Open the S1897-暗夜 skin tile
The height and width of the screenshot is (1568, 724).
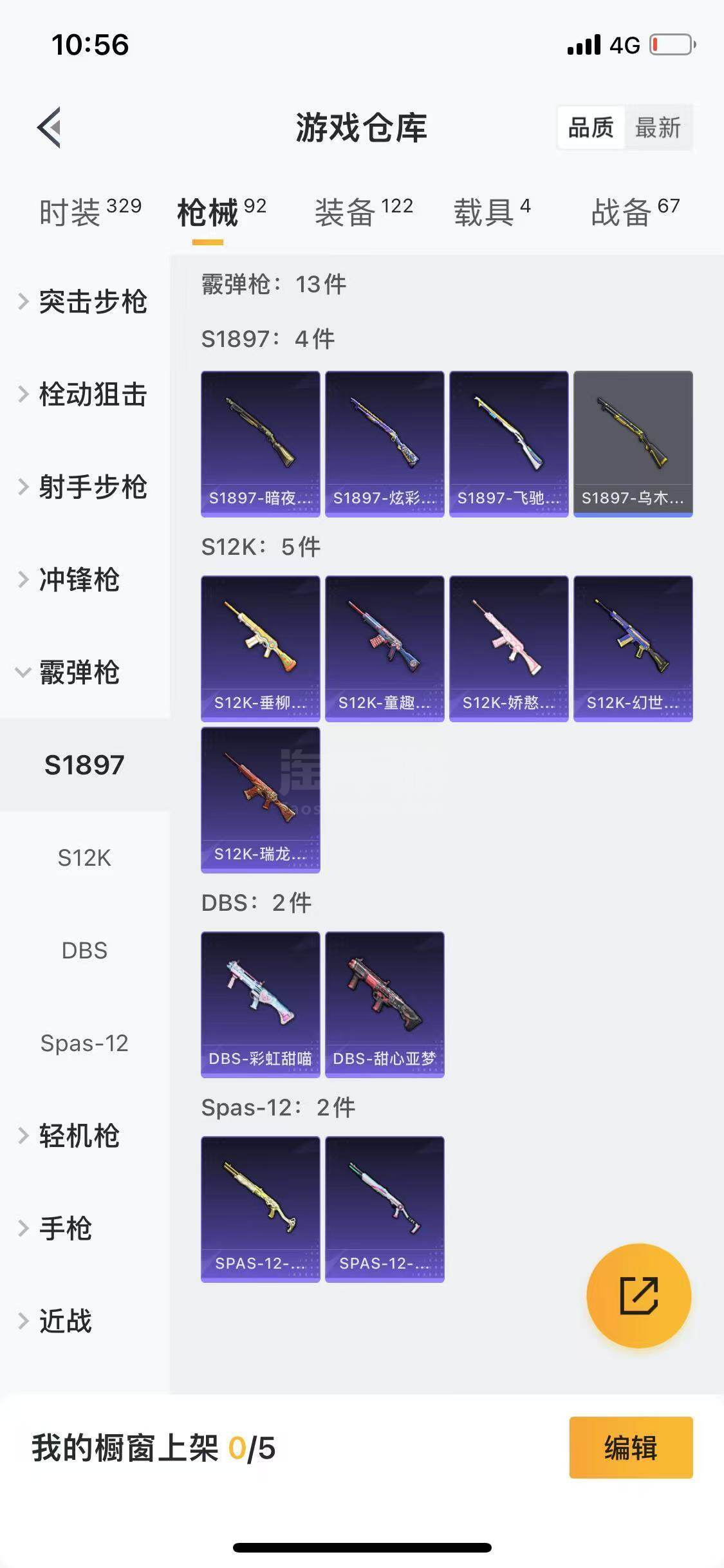(260, 443)
